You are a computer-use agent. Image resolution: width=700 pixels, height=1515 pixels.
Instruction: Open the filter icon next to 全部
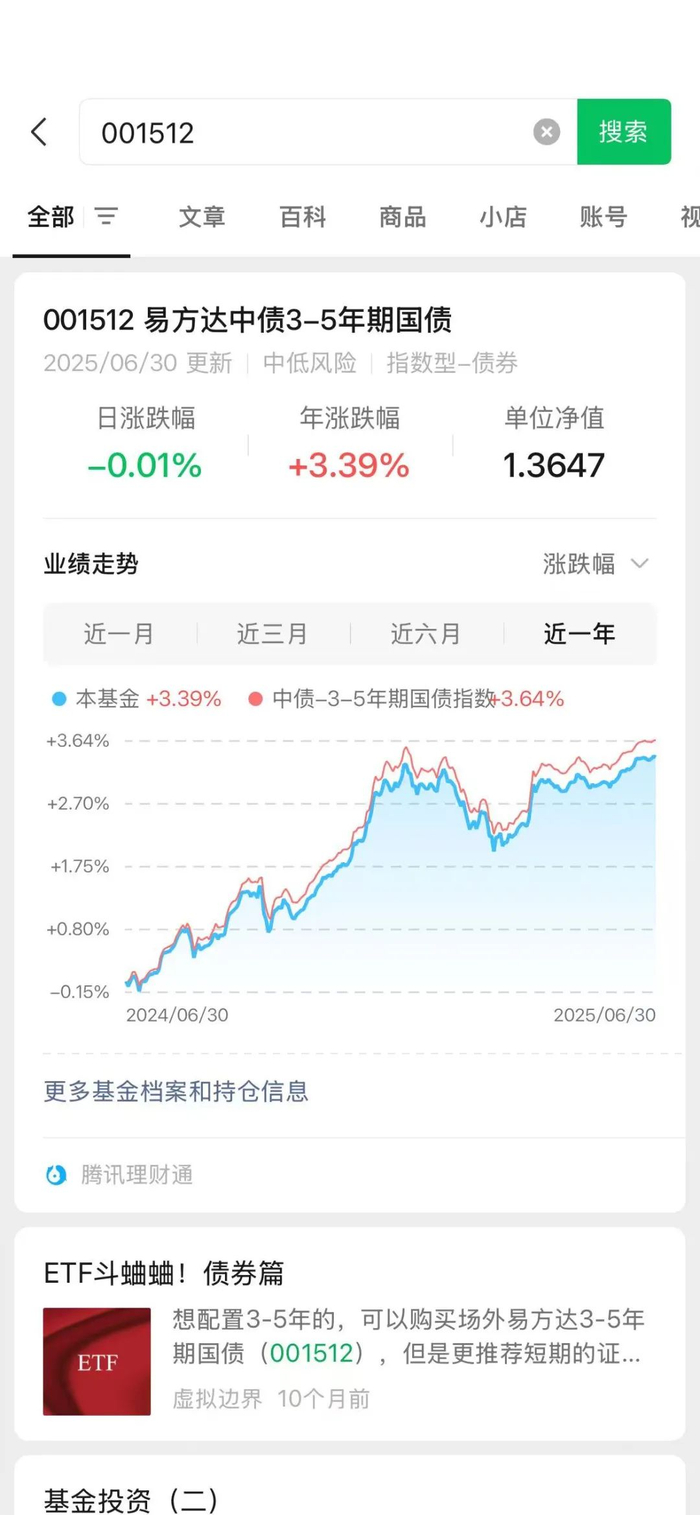106,217
